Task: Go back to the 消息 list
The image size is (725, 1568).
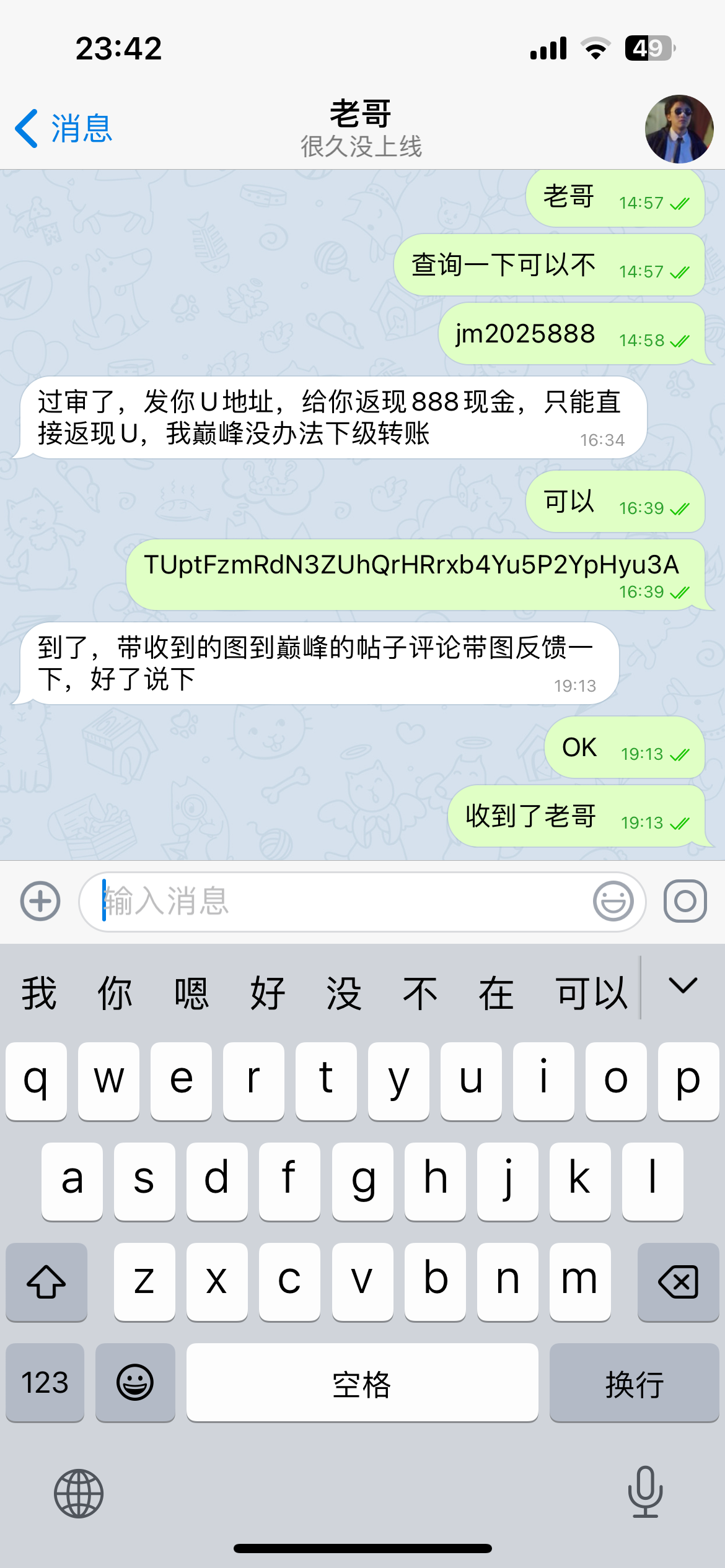Action: 63,129
